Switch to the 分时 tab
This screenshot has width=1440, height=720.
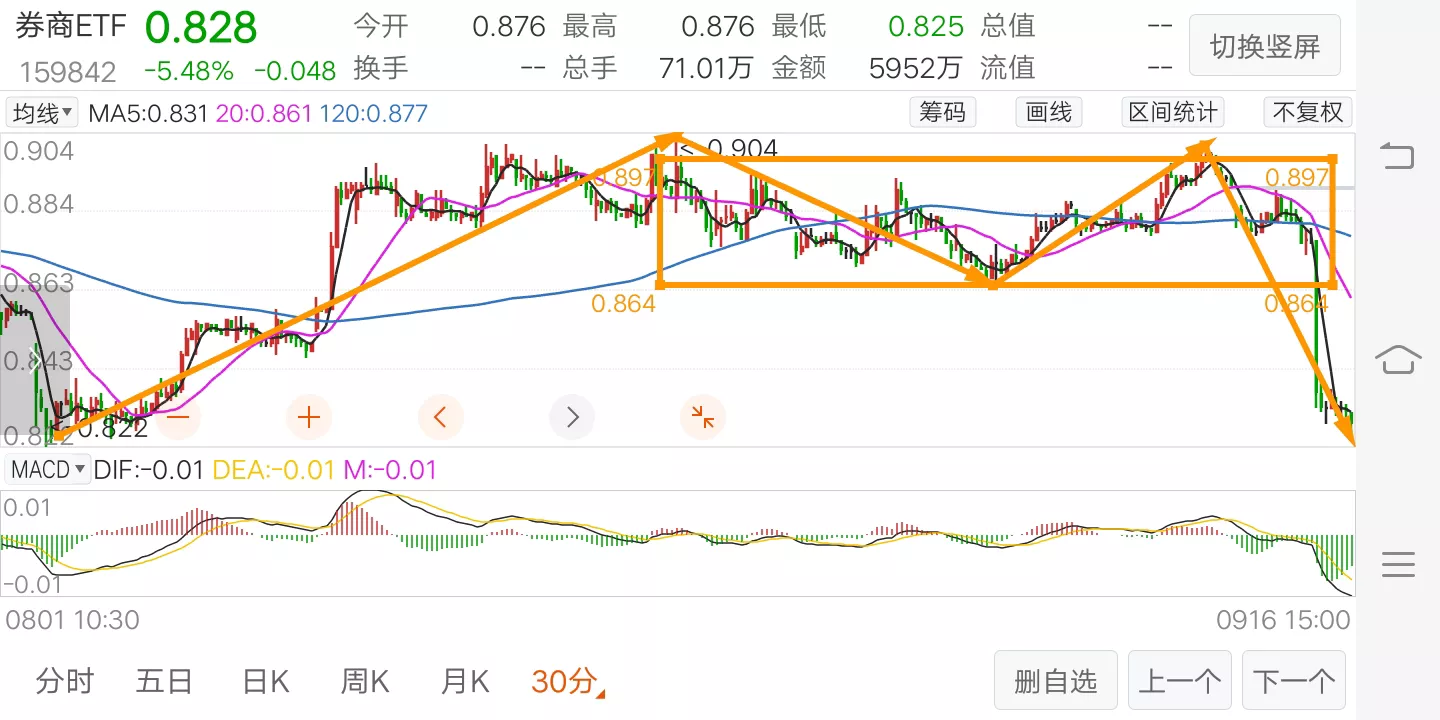(x=65, y=682)
